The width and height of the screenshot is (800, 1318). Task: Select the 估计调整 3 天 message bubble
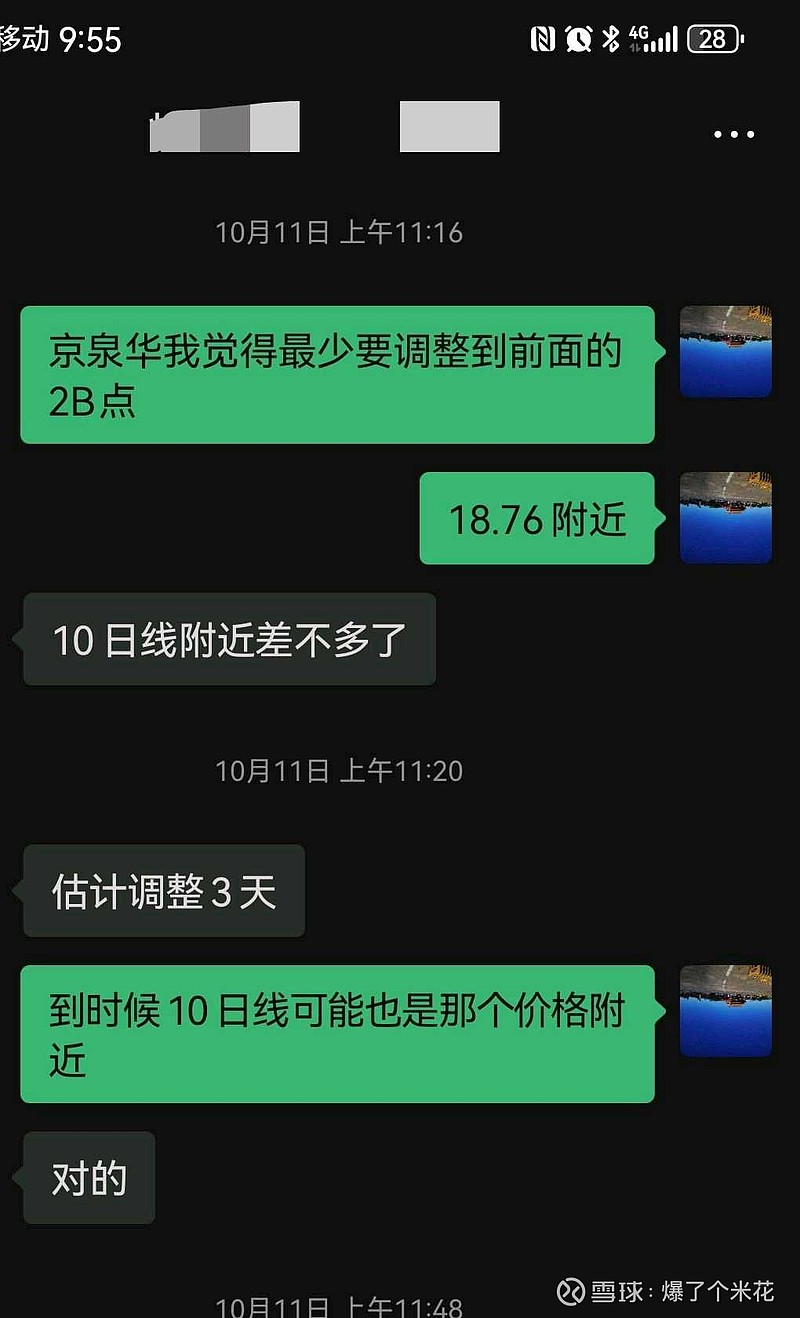coord(162,891)
